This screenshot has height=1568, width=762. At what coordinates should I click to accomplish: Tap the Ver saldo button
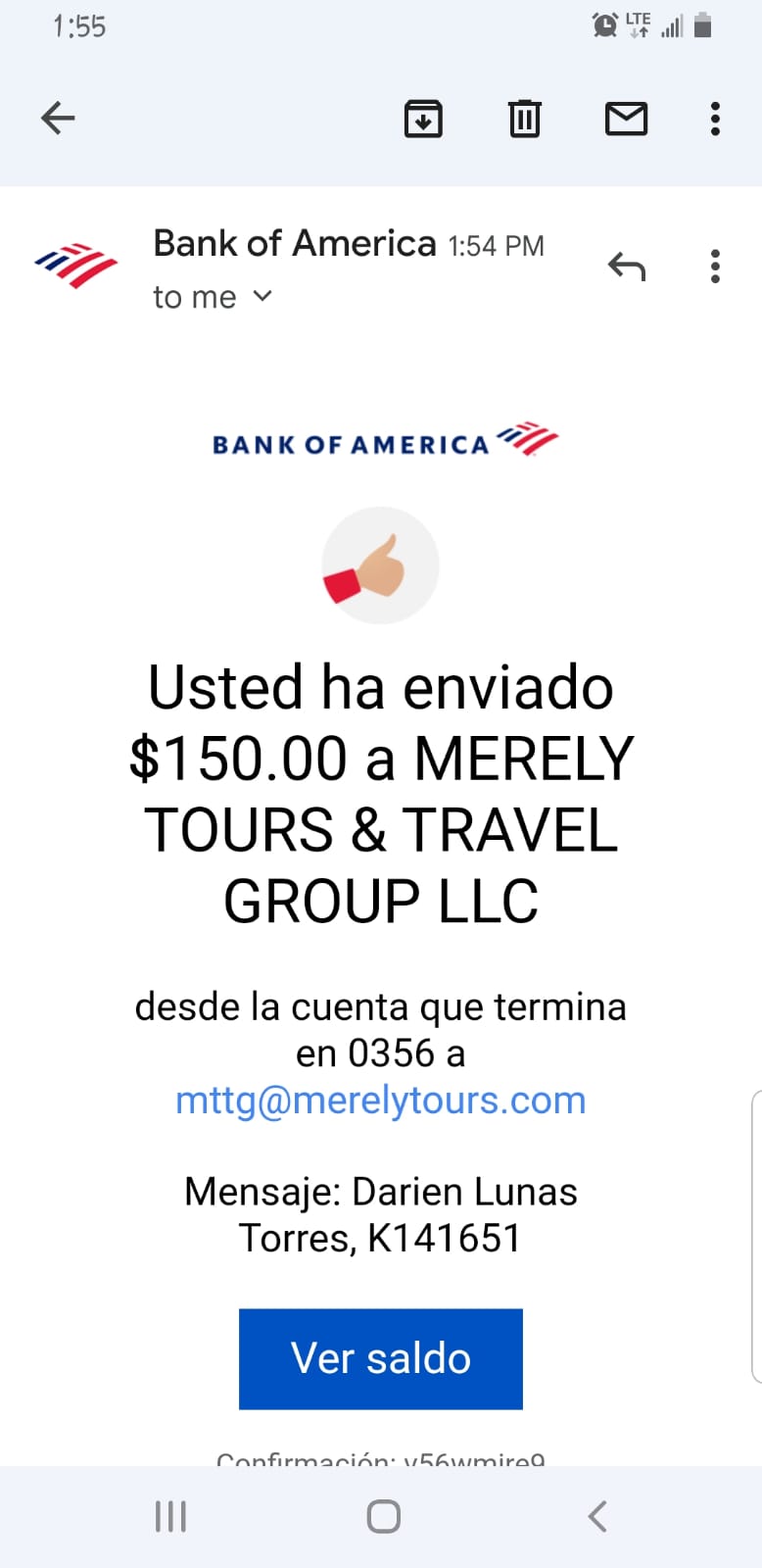pyautogui.click(x=381, y=1358)
